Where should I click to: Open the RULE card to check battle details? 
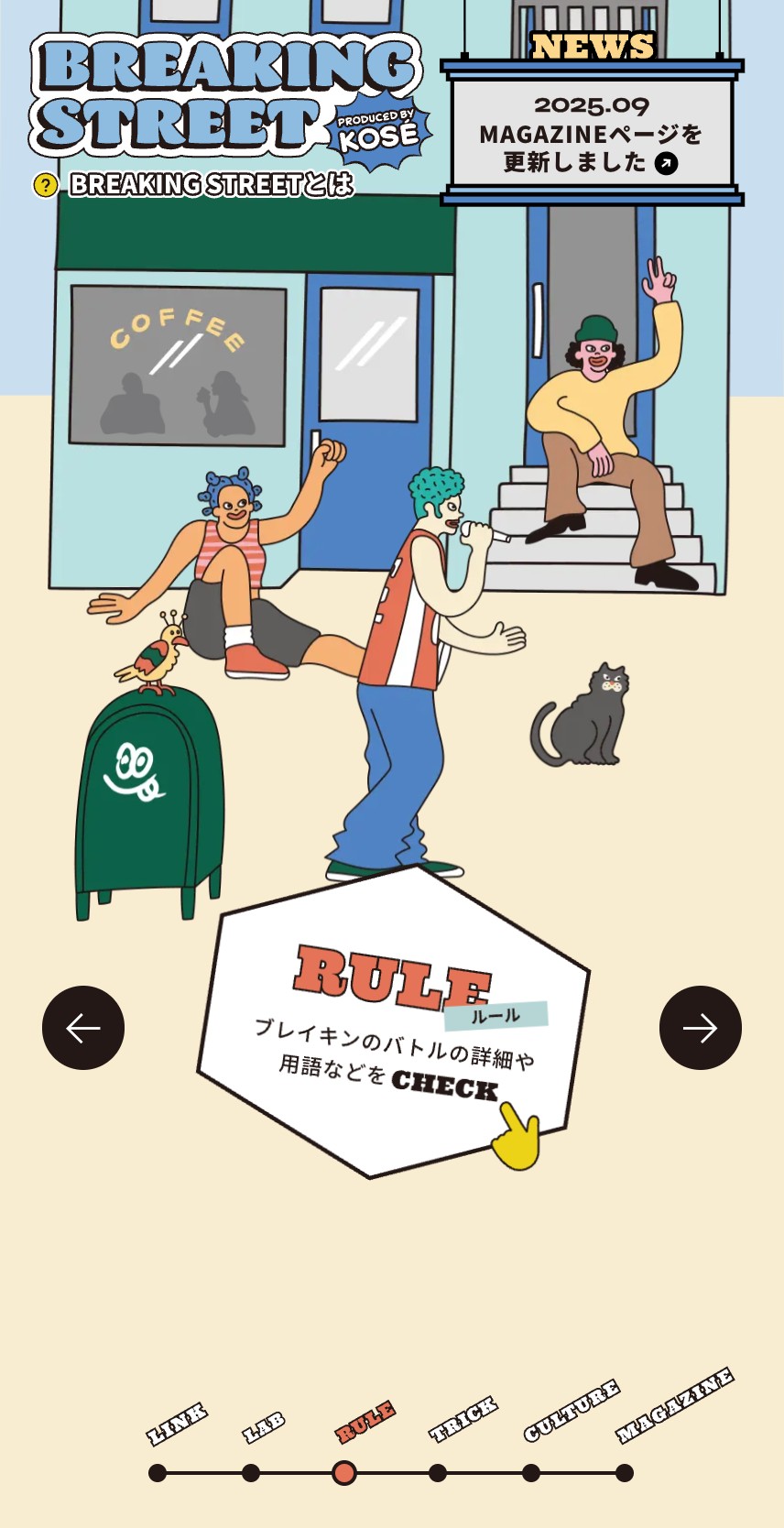point(394,1022)
